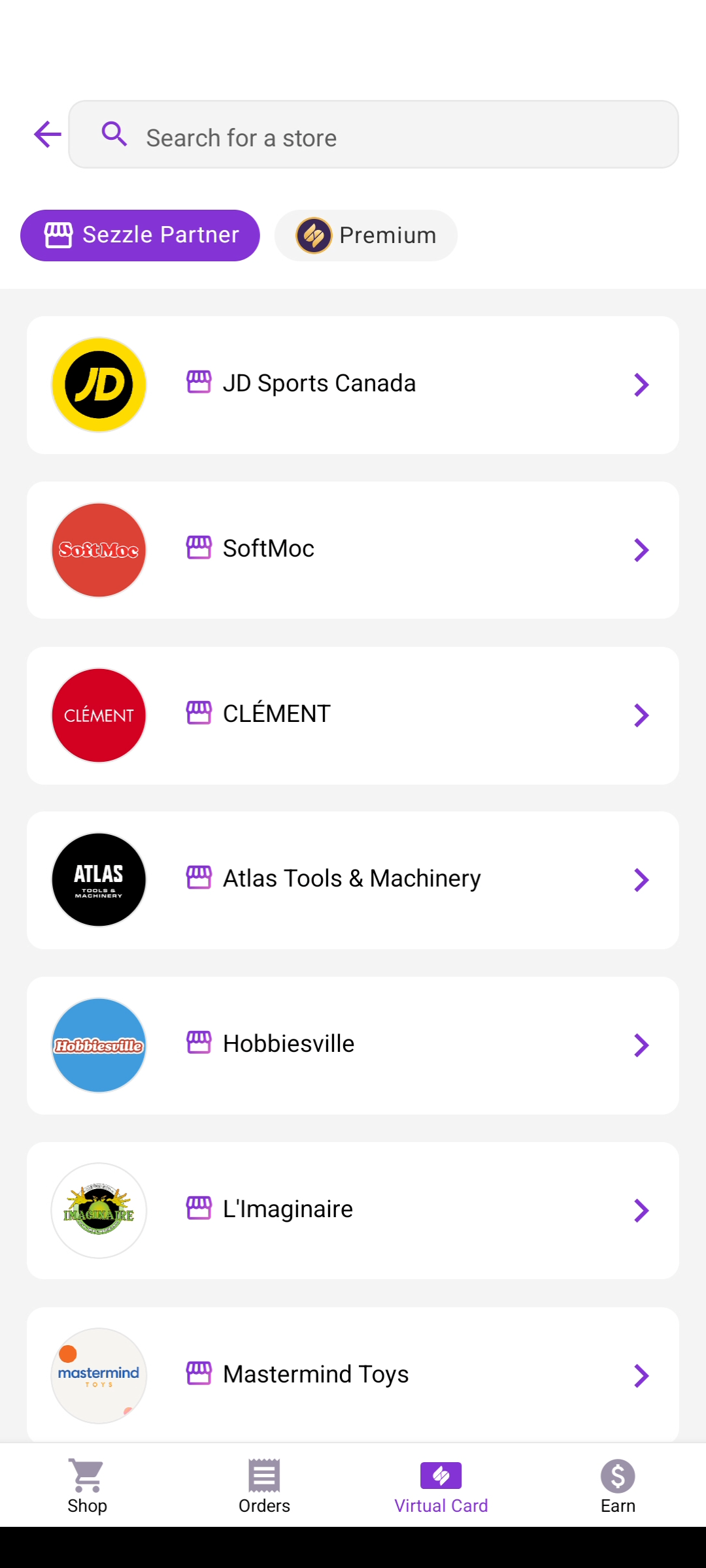Switch to the Shop tab
706x1568 pixels.
tap(88, 1486)
